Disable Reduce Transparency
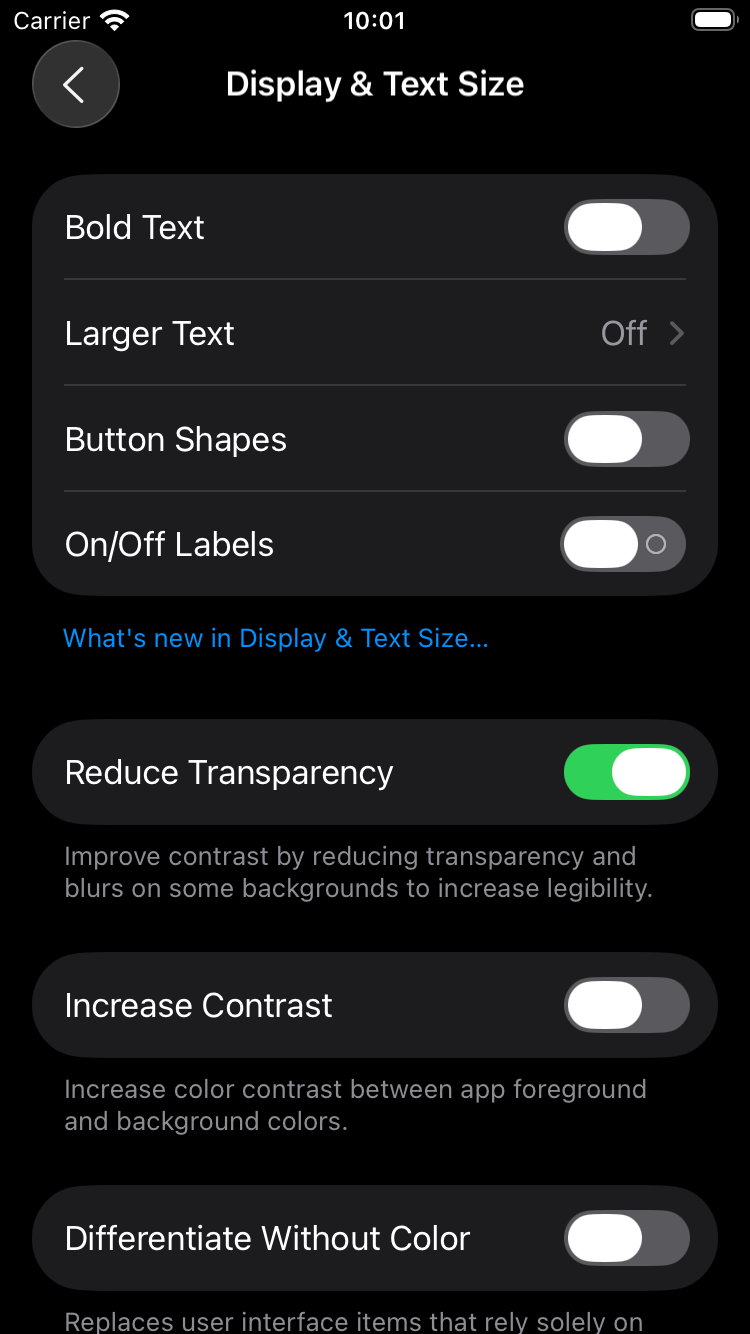Viewport: 750px width, 1334px height. [x=626, y=773]
